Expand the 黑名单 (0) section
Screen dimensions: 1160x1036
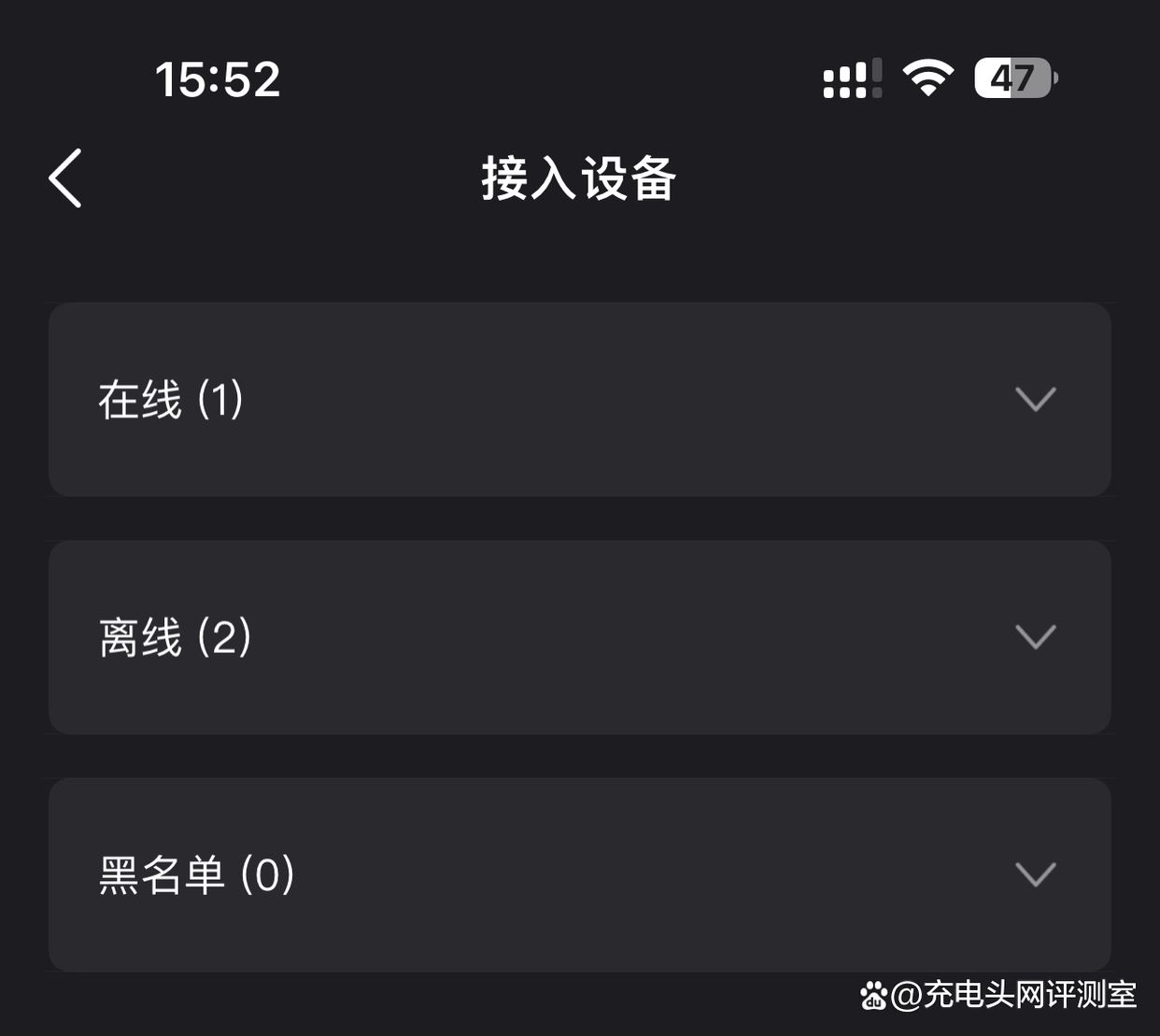pyautogui.click(x=1035, y=874)
